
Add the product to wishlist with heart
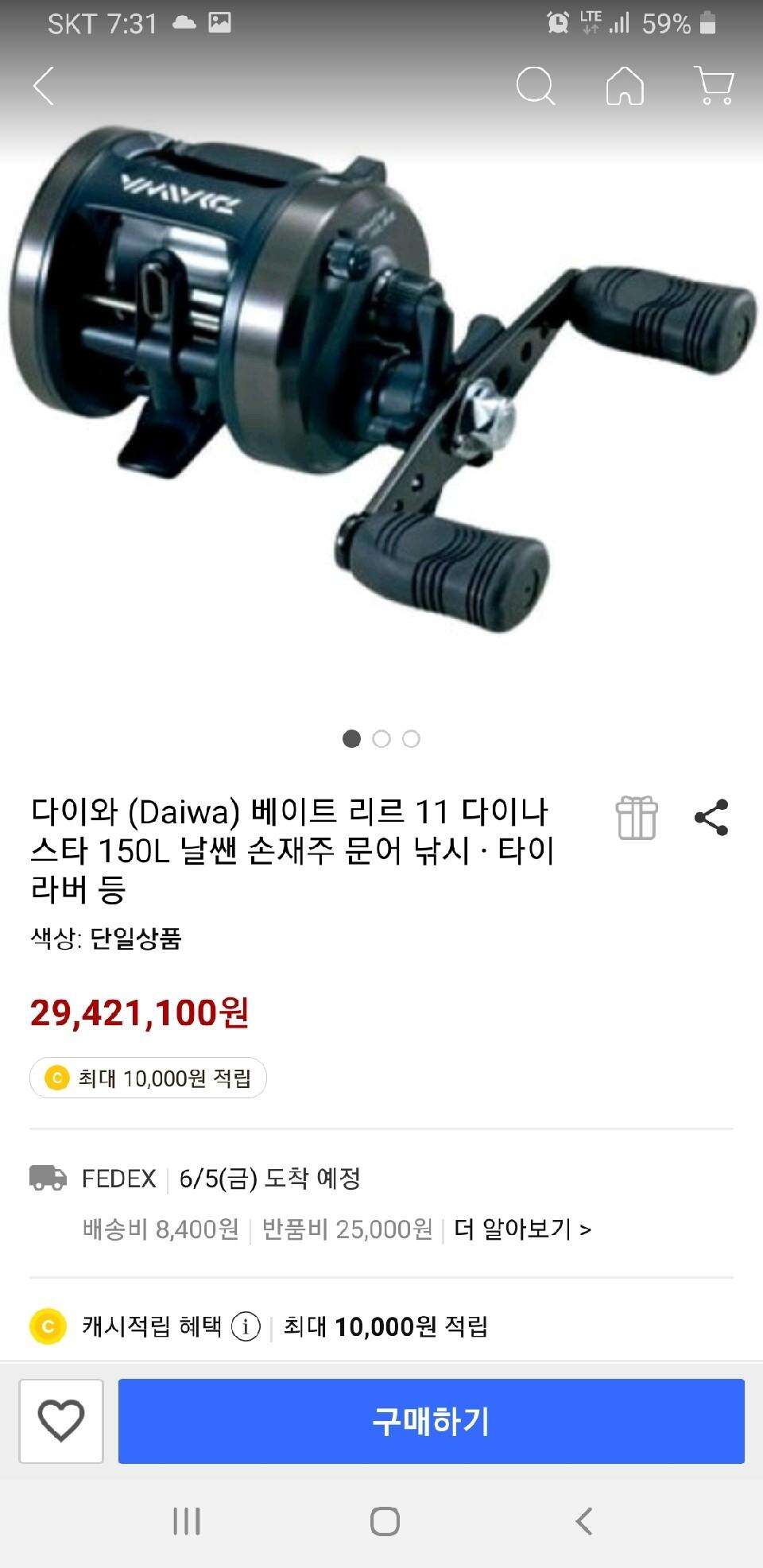click(x=61, y=1421)
